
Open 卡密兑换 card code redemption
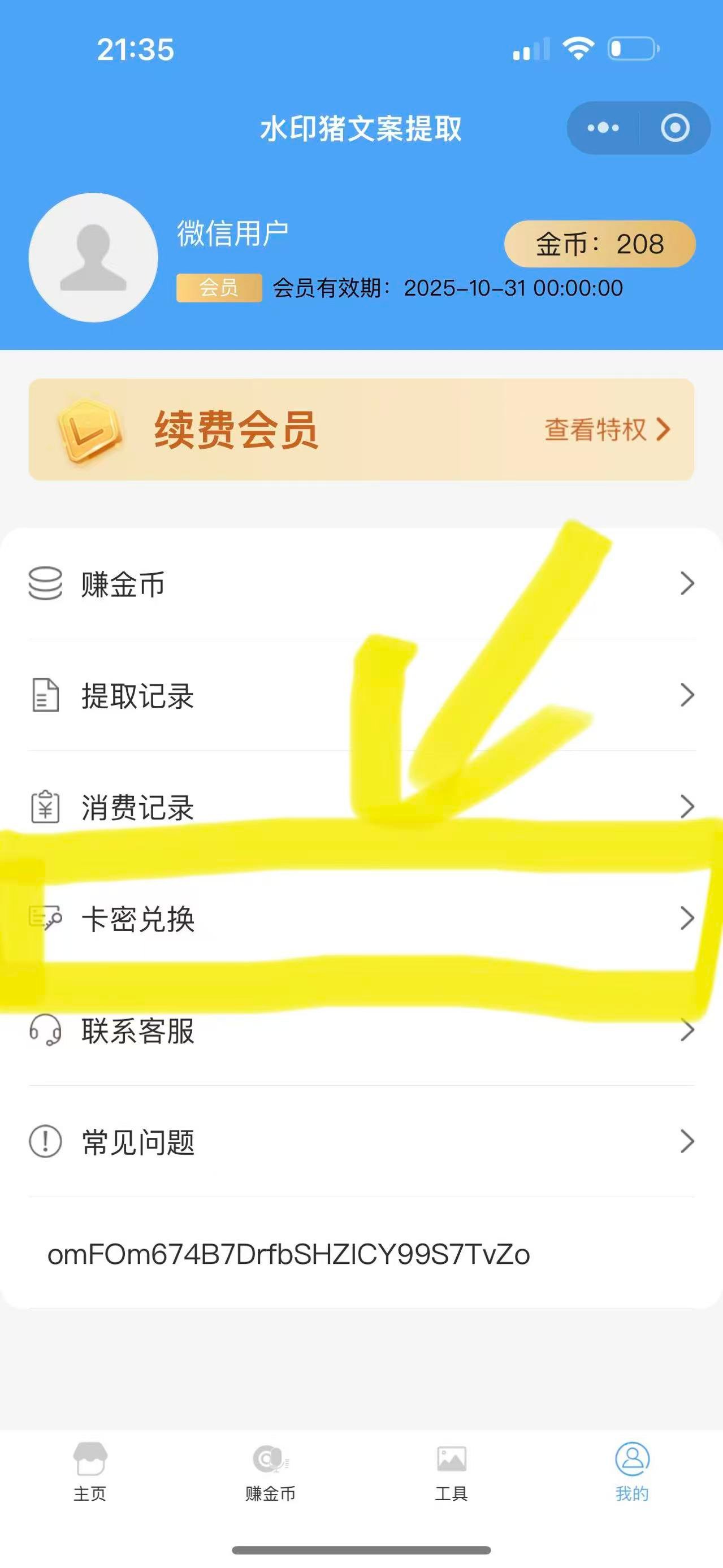click(x=362, y=919)
